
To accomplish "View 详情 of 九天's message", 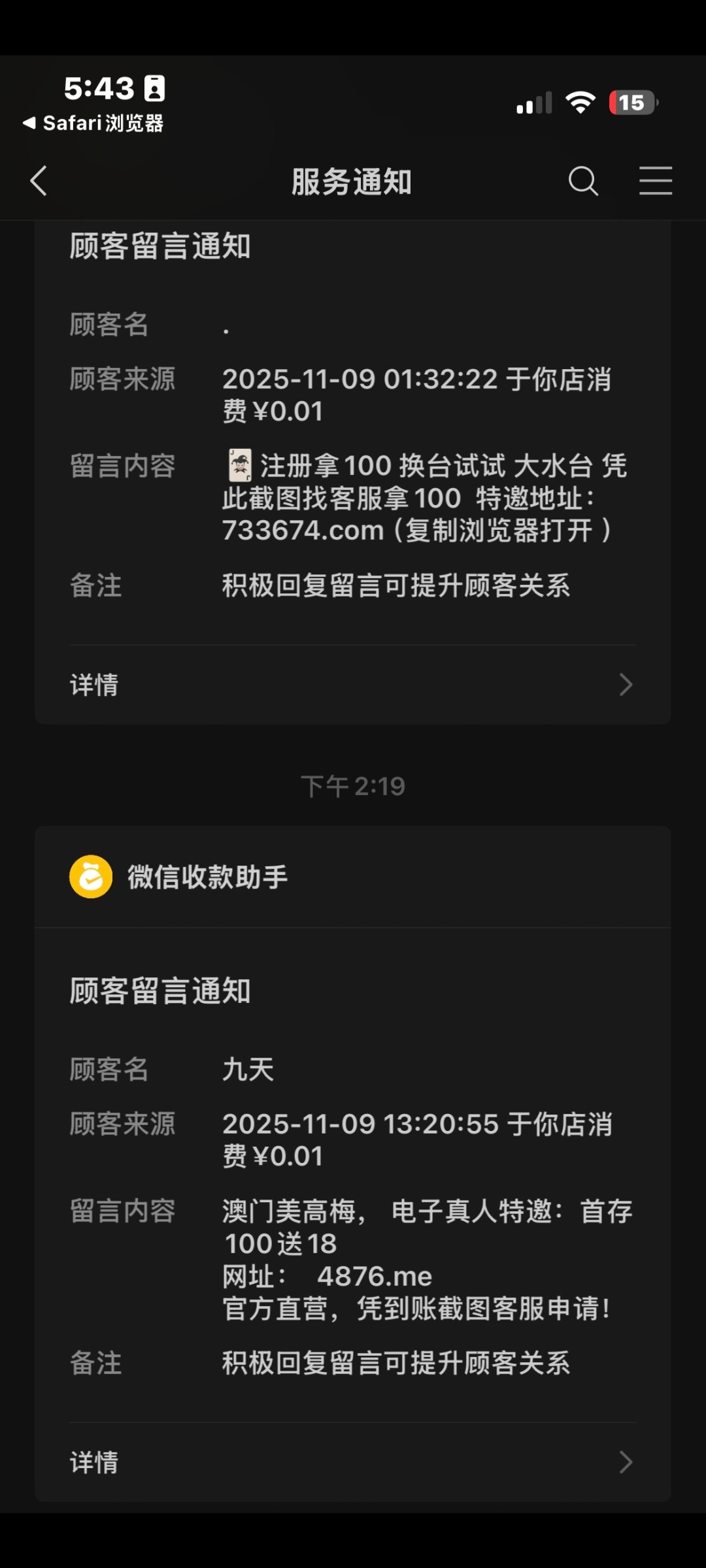I will point(353,1462).
